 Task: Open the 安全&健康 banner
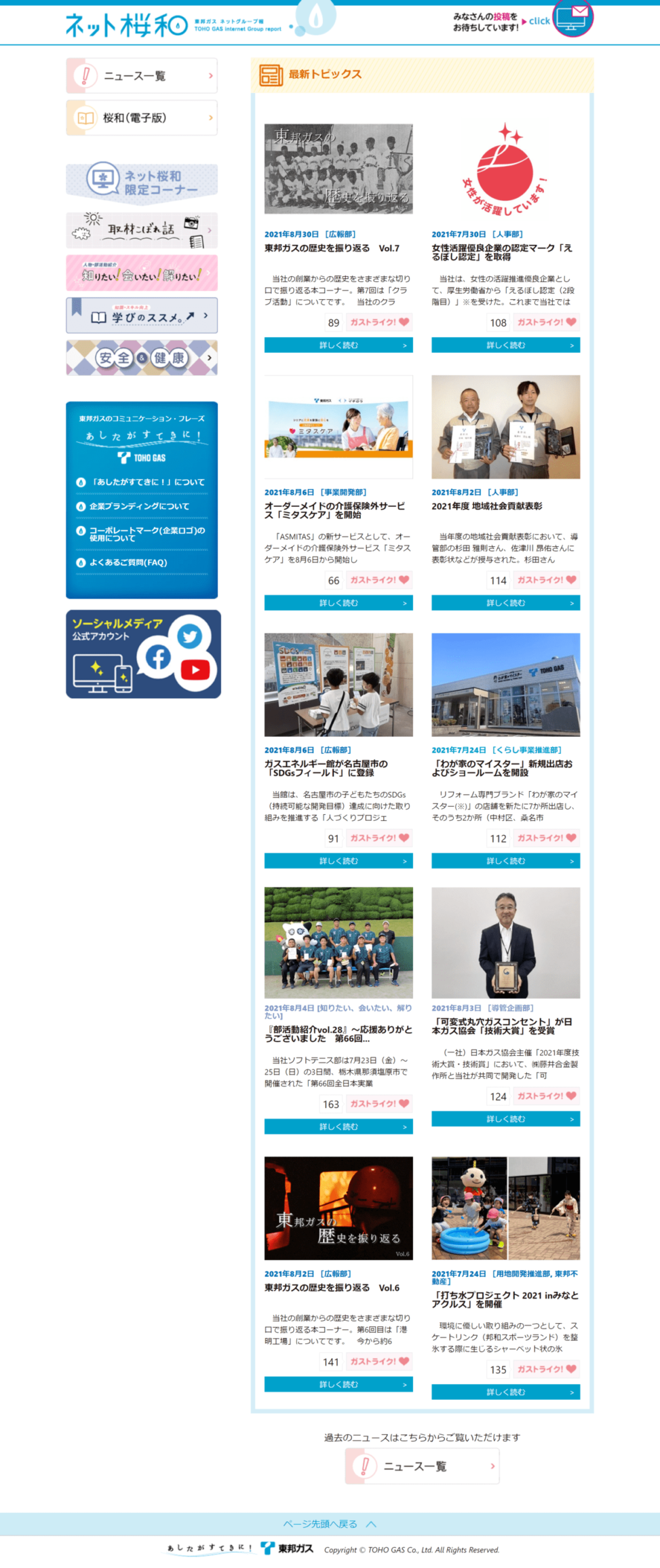[142, 358]
